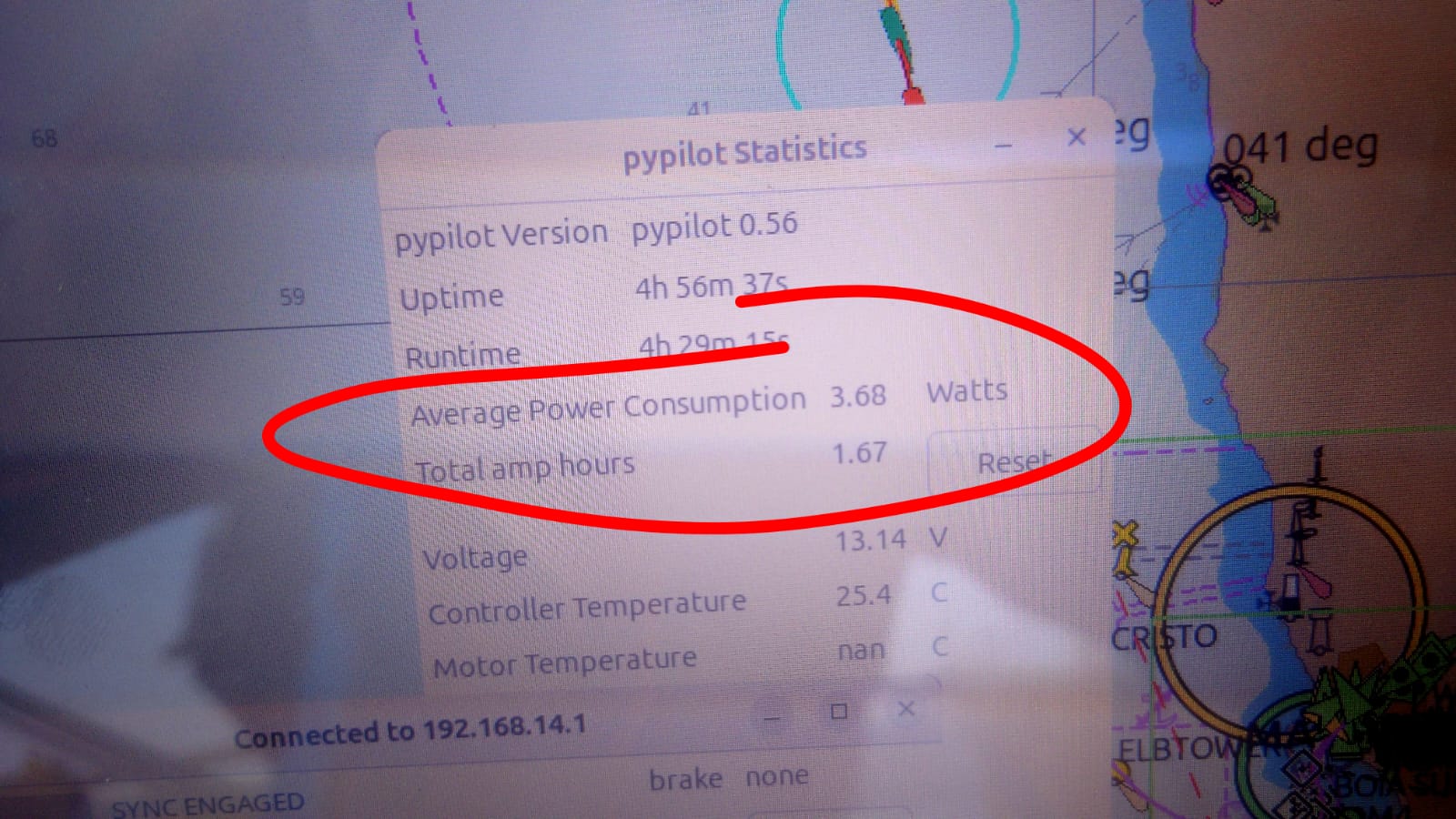Reset the total amp hours counter
The image size is (1456, 819).
point(1013,462)
